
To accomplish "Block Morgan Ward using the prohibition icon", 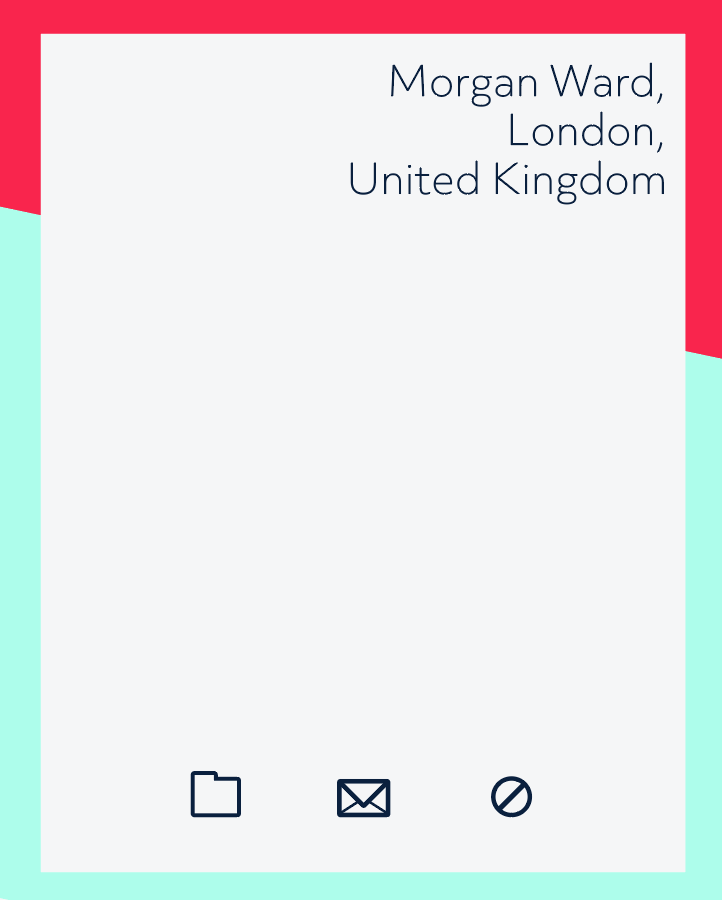I will tap(511, 797).
